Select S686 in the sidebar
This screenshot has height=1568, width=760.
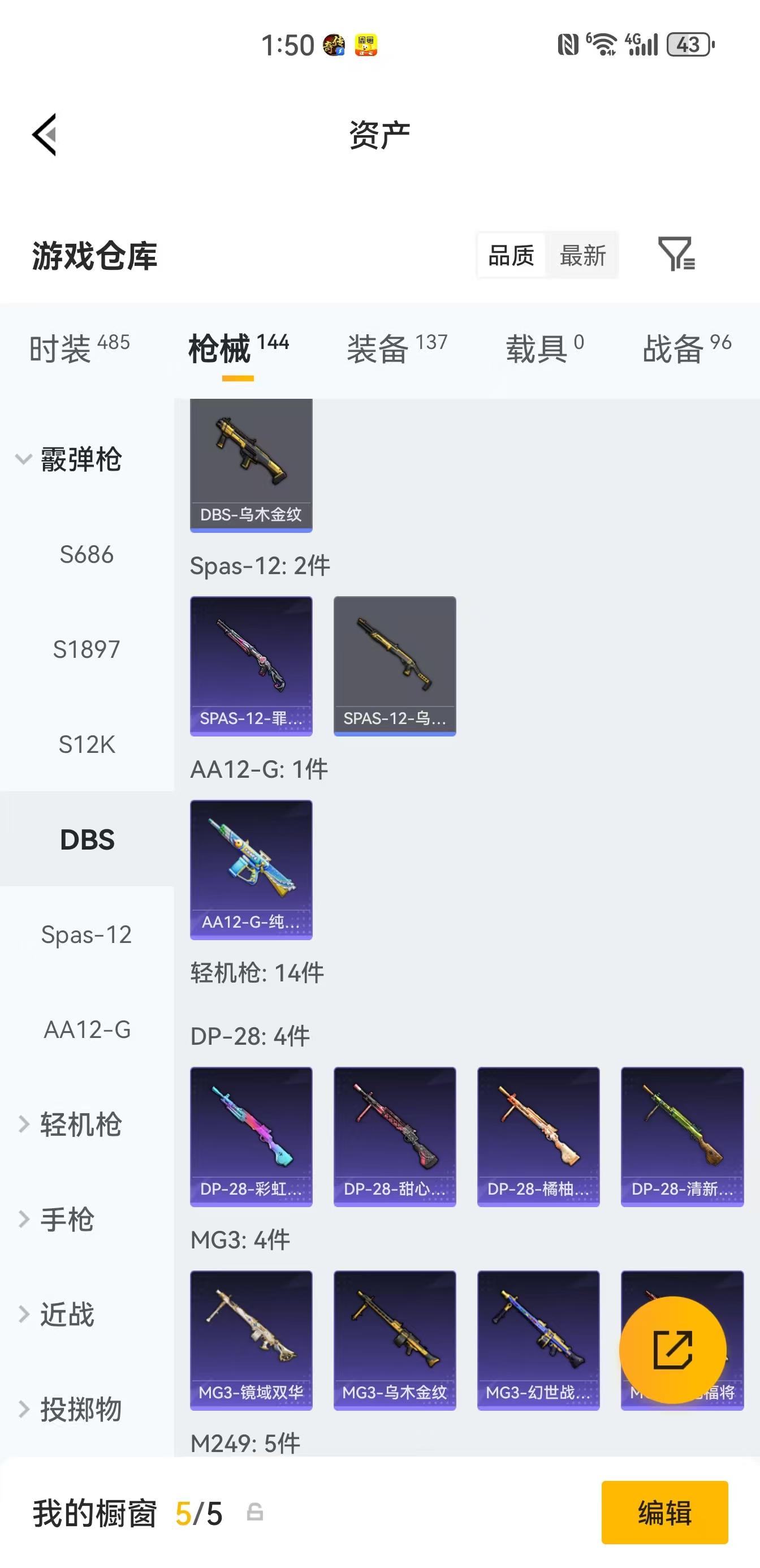[87, 554]
